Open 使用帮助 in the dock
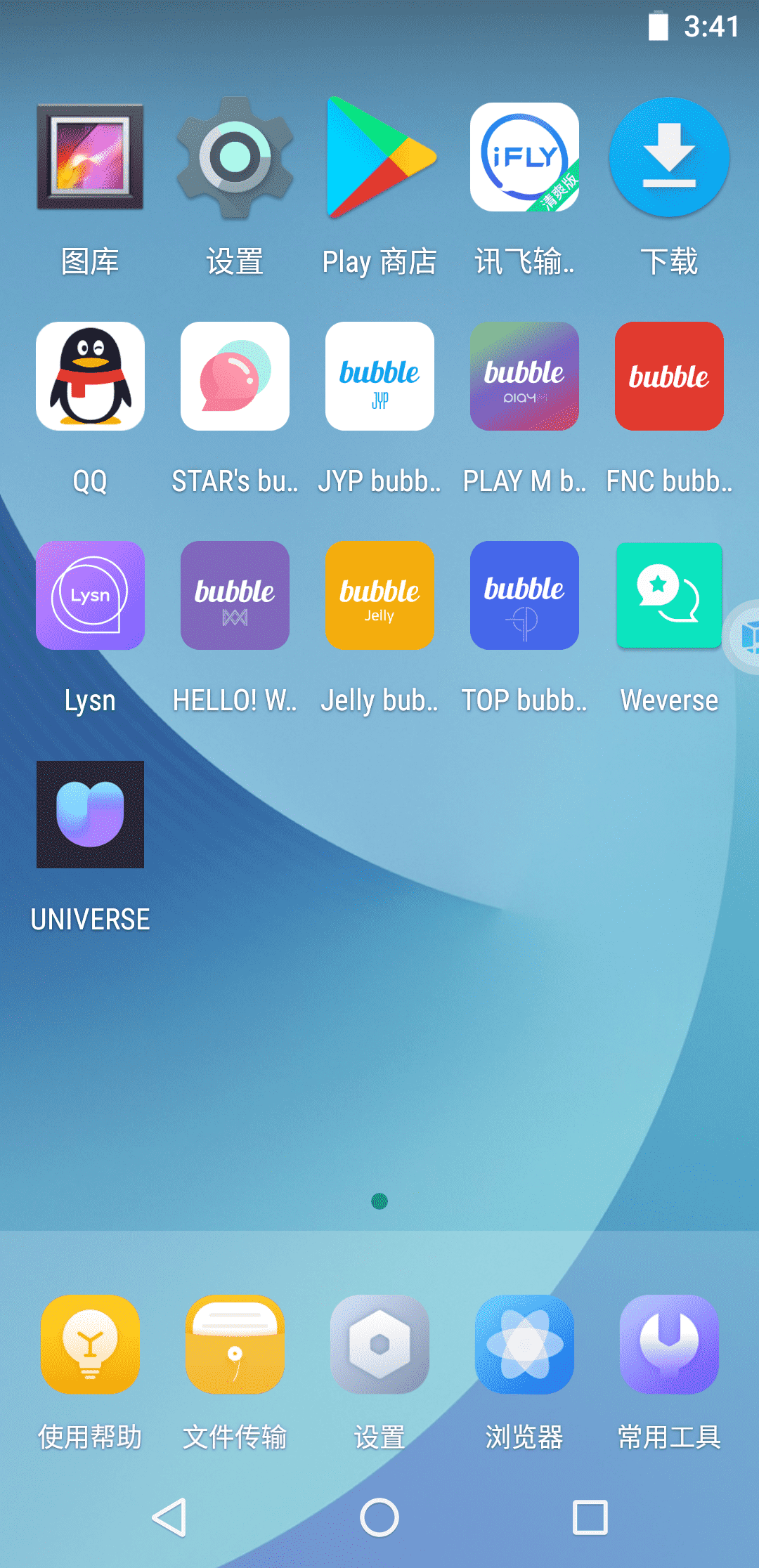Viewport: 759px width, 1568px height. pyautogui.click(x=90, y=1345)
